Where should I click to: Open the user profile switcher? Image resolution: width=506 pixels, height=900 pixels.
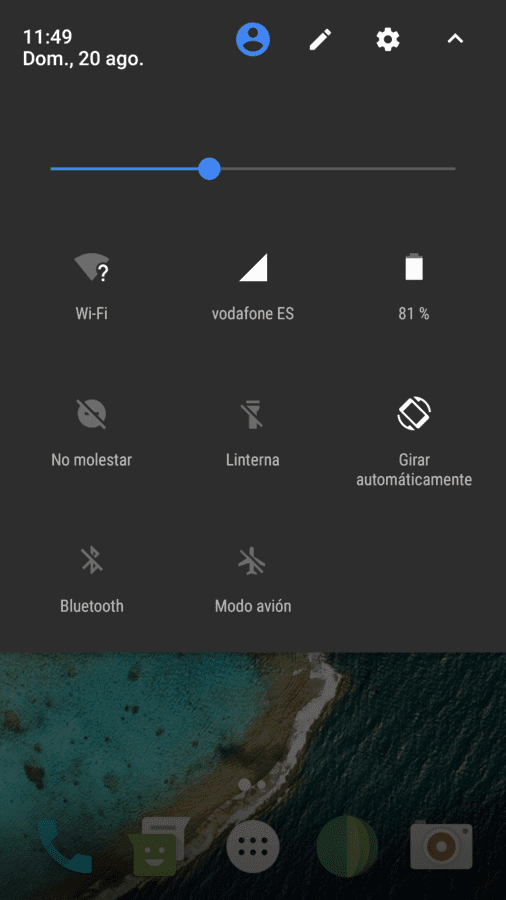253,40
